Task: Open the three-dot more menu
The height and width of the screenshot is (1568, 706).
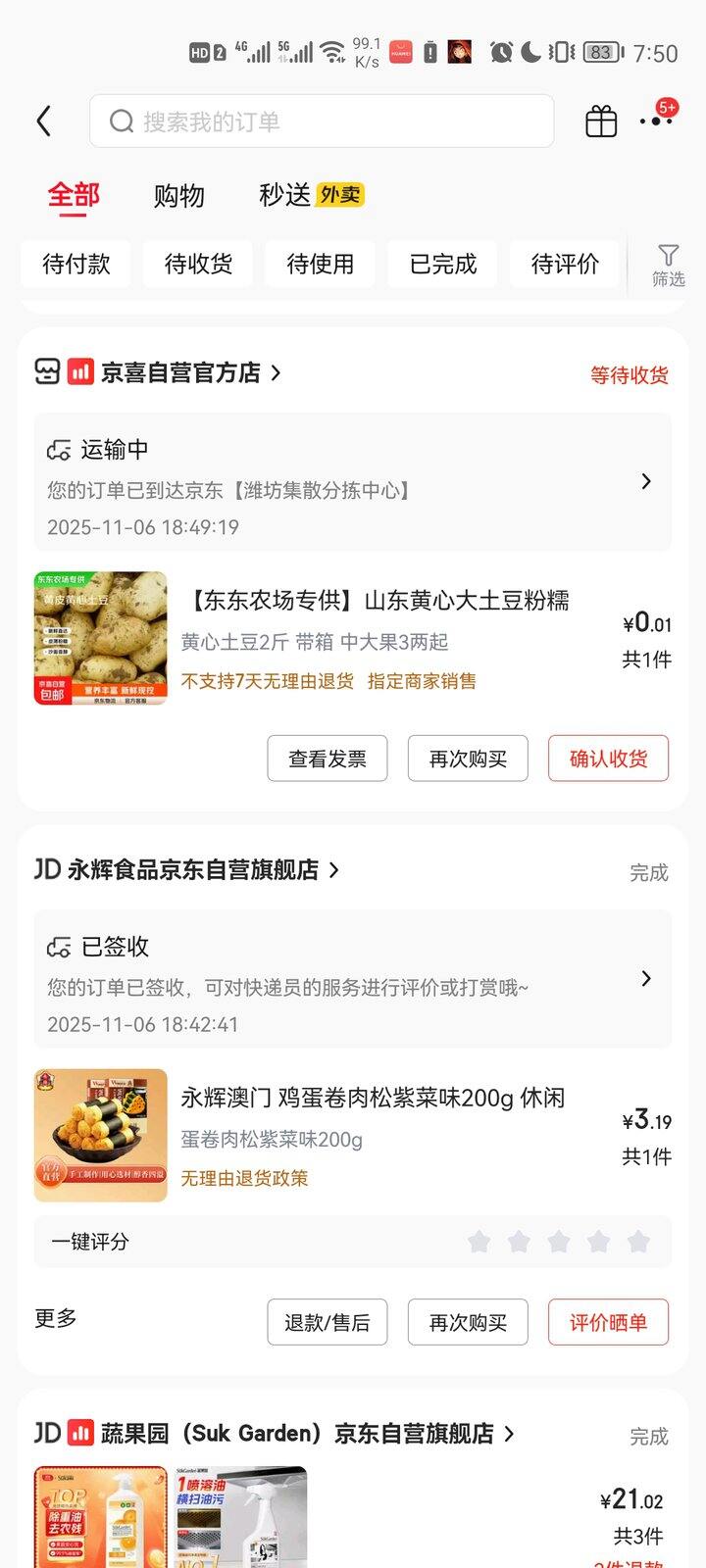Action: click(x=655, y=122)
